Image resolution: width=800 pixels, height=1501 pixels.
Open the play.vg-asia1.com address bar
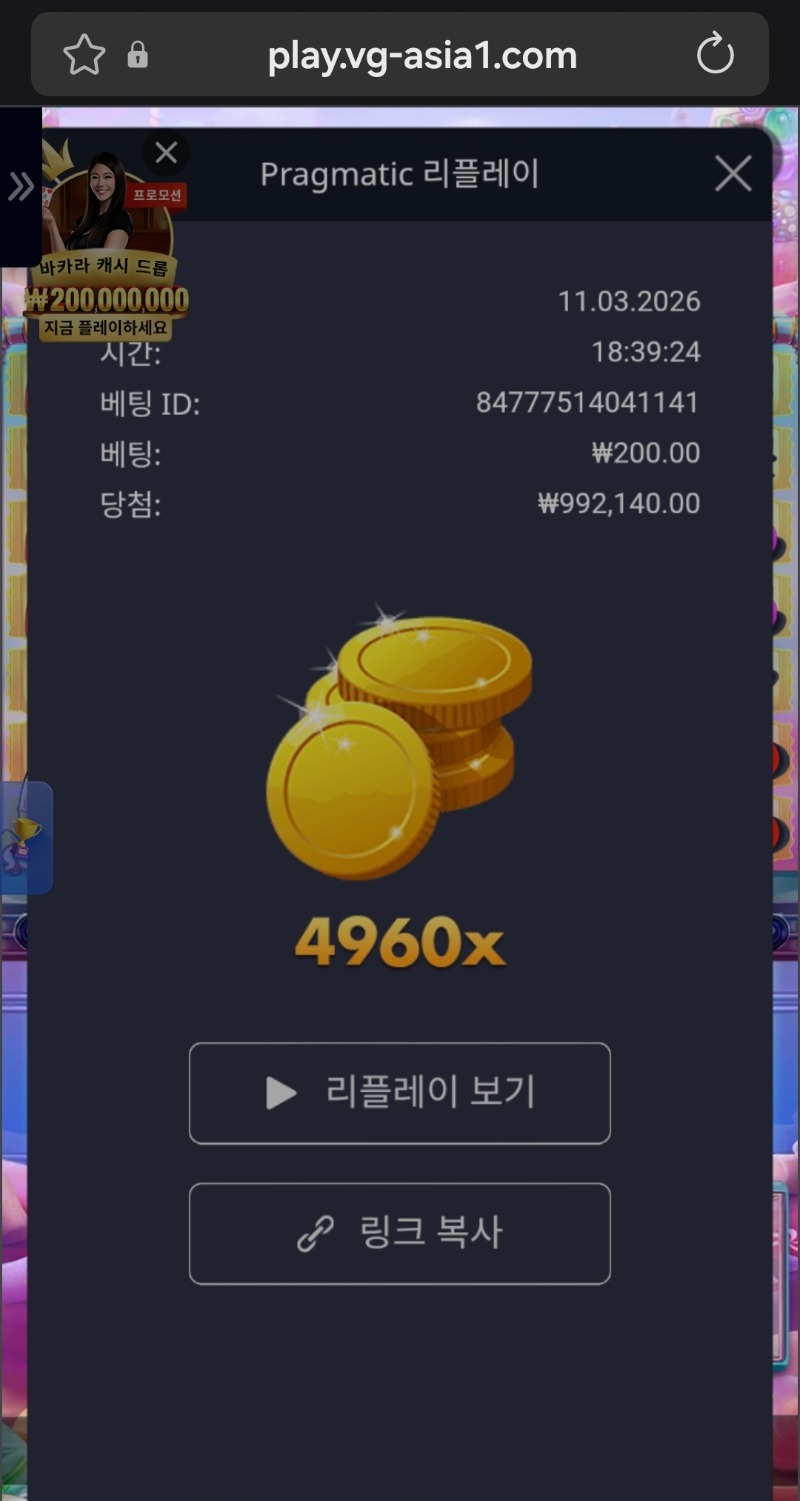pyautogui.click(x=422, y=56)
